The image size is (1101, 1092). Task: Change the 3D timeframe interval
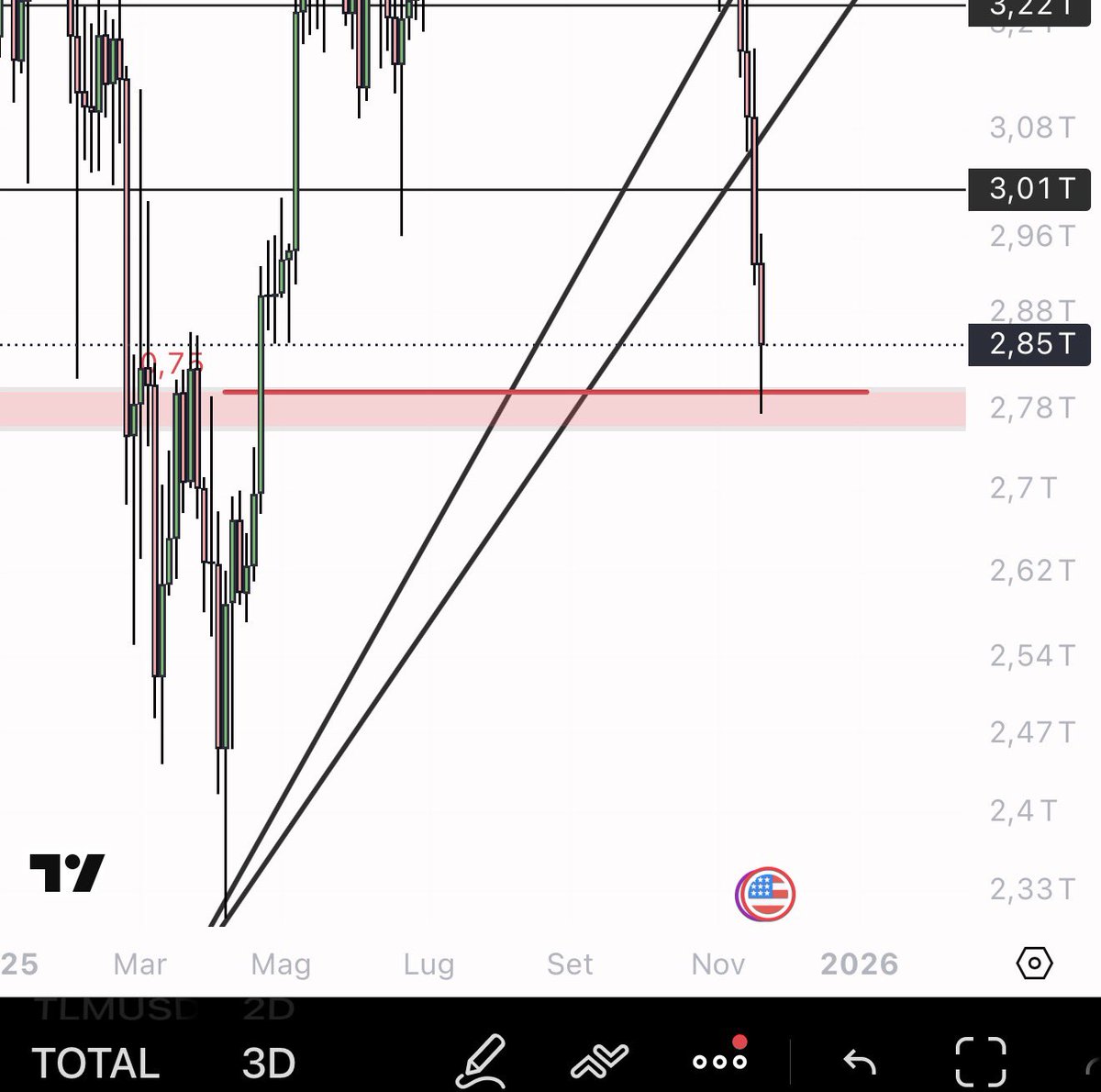(268, 1063)
